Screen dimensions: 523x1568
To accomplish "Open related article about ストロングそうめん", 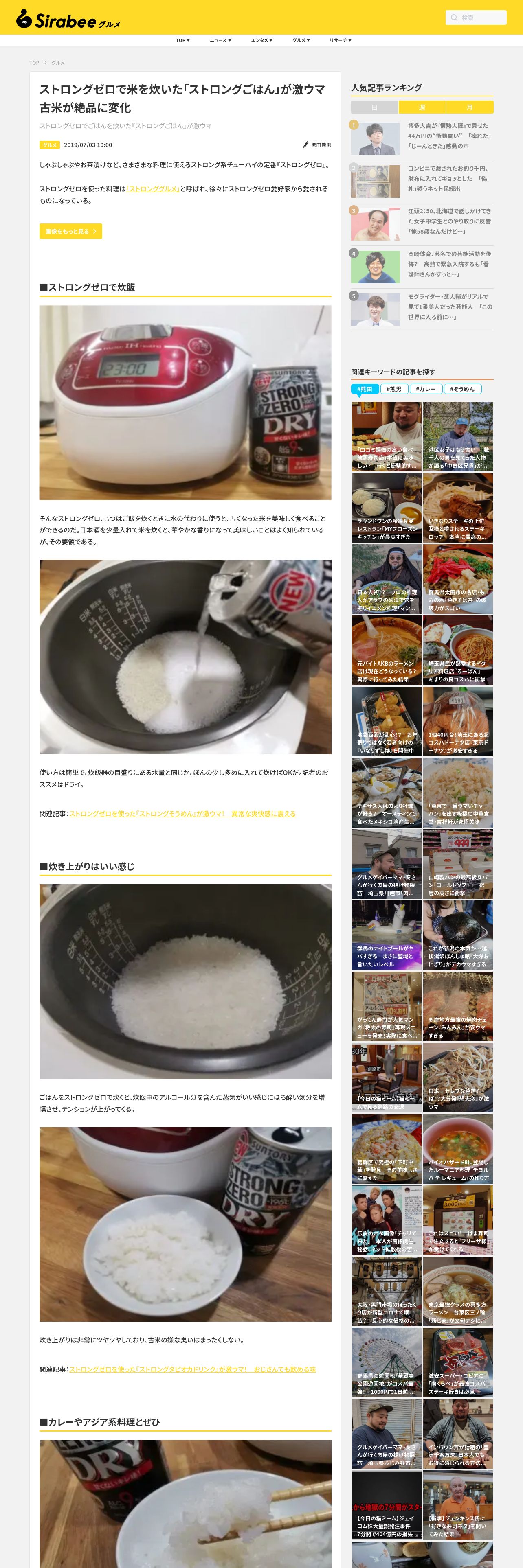I will (x=182, y=814).
